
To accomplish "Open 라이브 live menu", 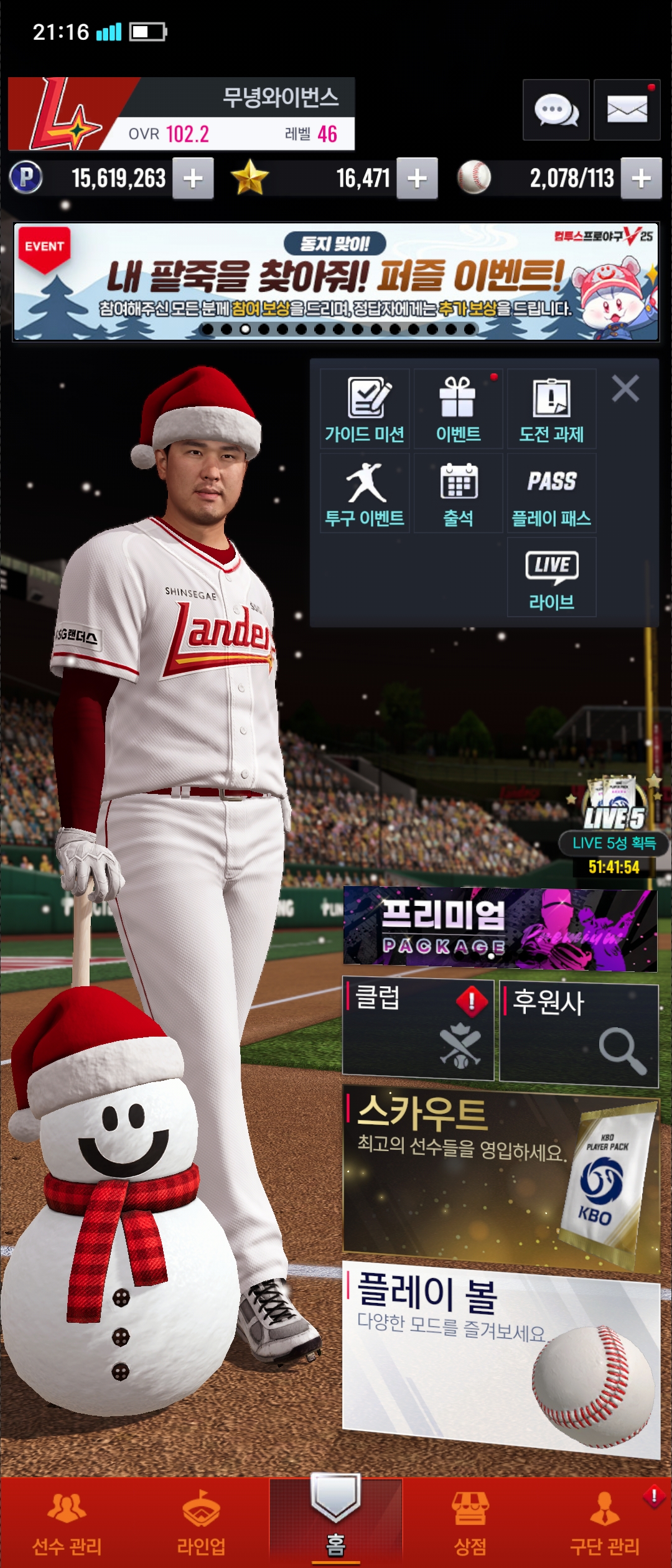I will tap(551, 577).
